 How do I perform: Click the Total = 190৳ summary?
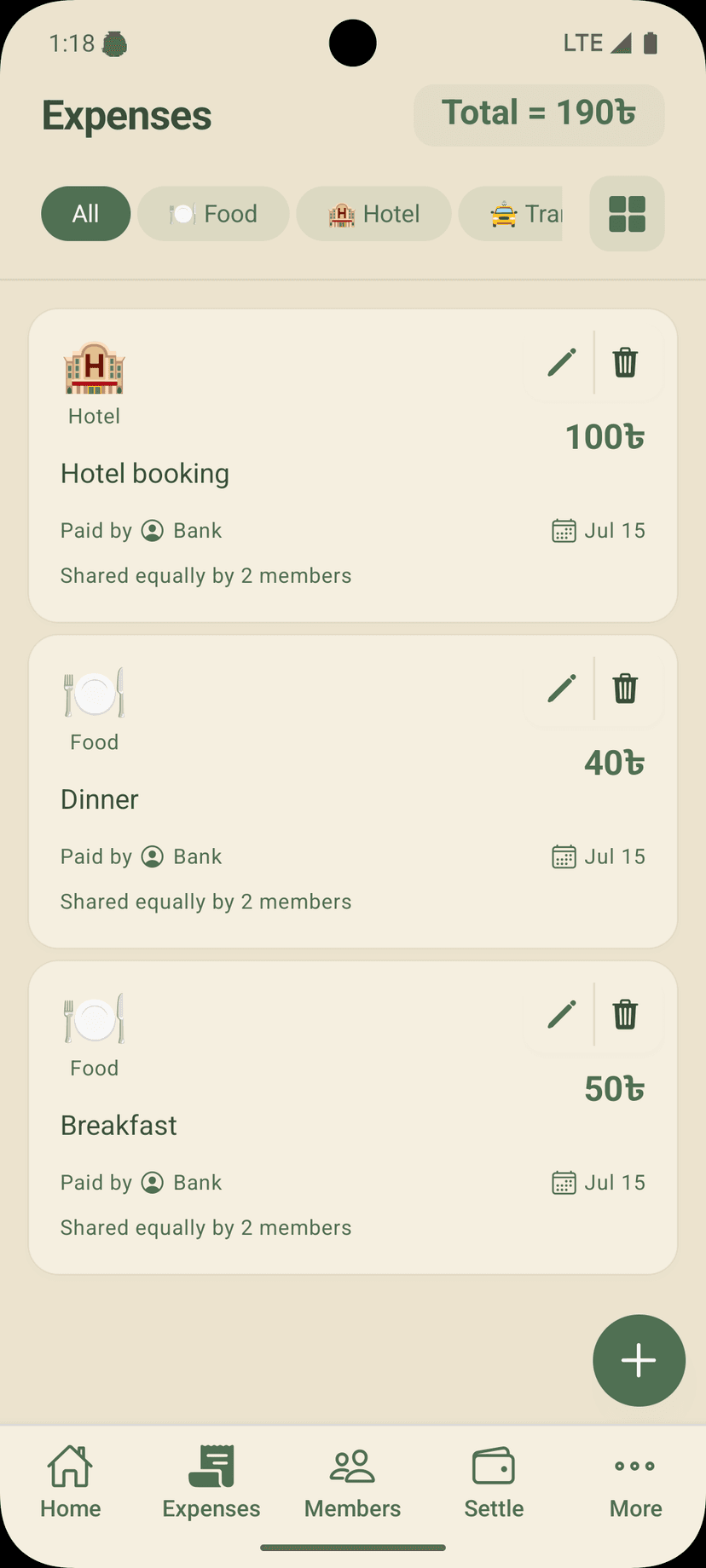[539, 114]
